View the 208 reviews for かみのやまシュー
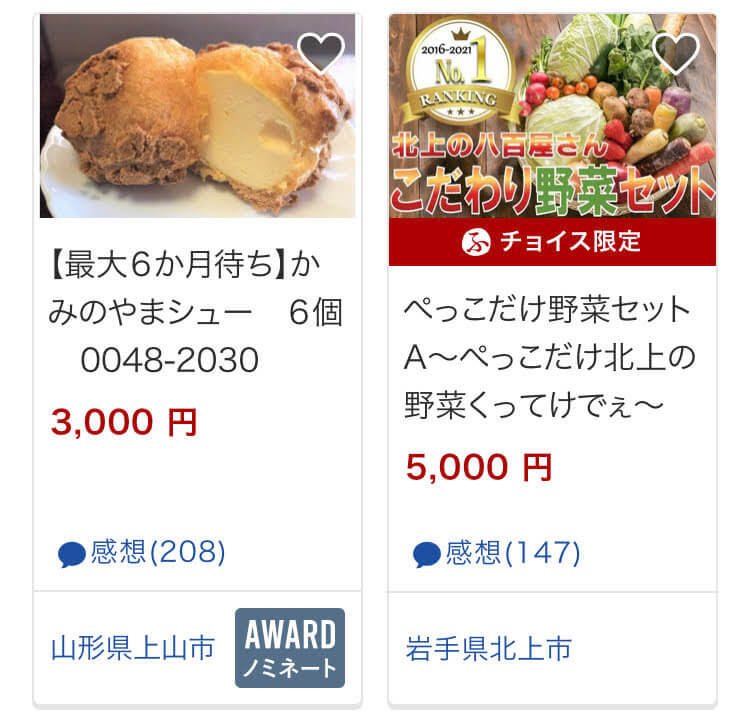This screenshot has height=721, width=750. [142, 551]
